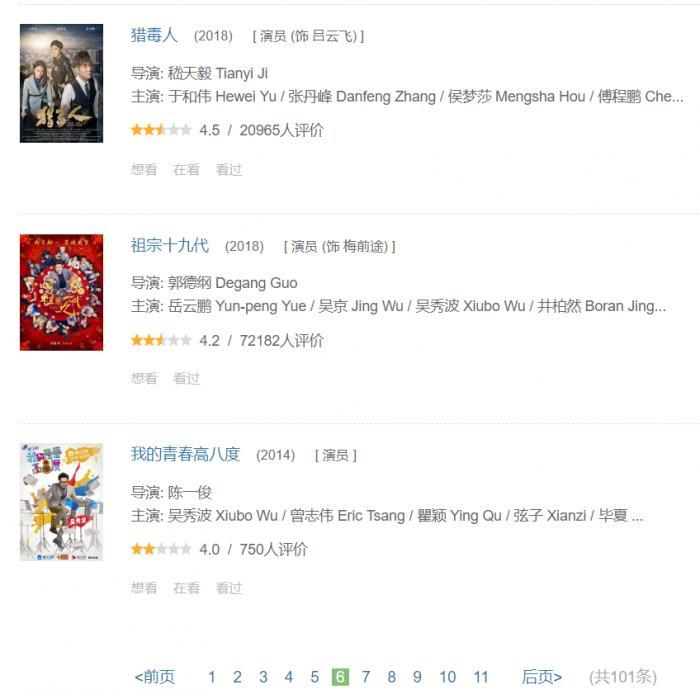The image size is (700, 694).
Task: Open the 我的青春高八度 poster thumbnail
Action: (x=61, y=502)
